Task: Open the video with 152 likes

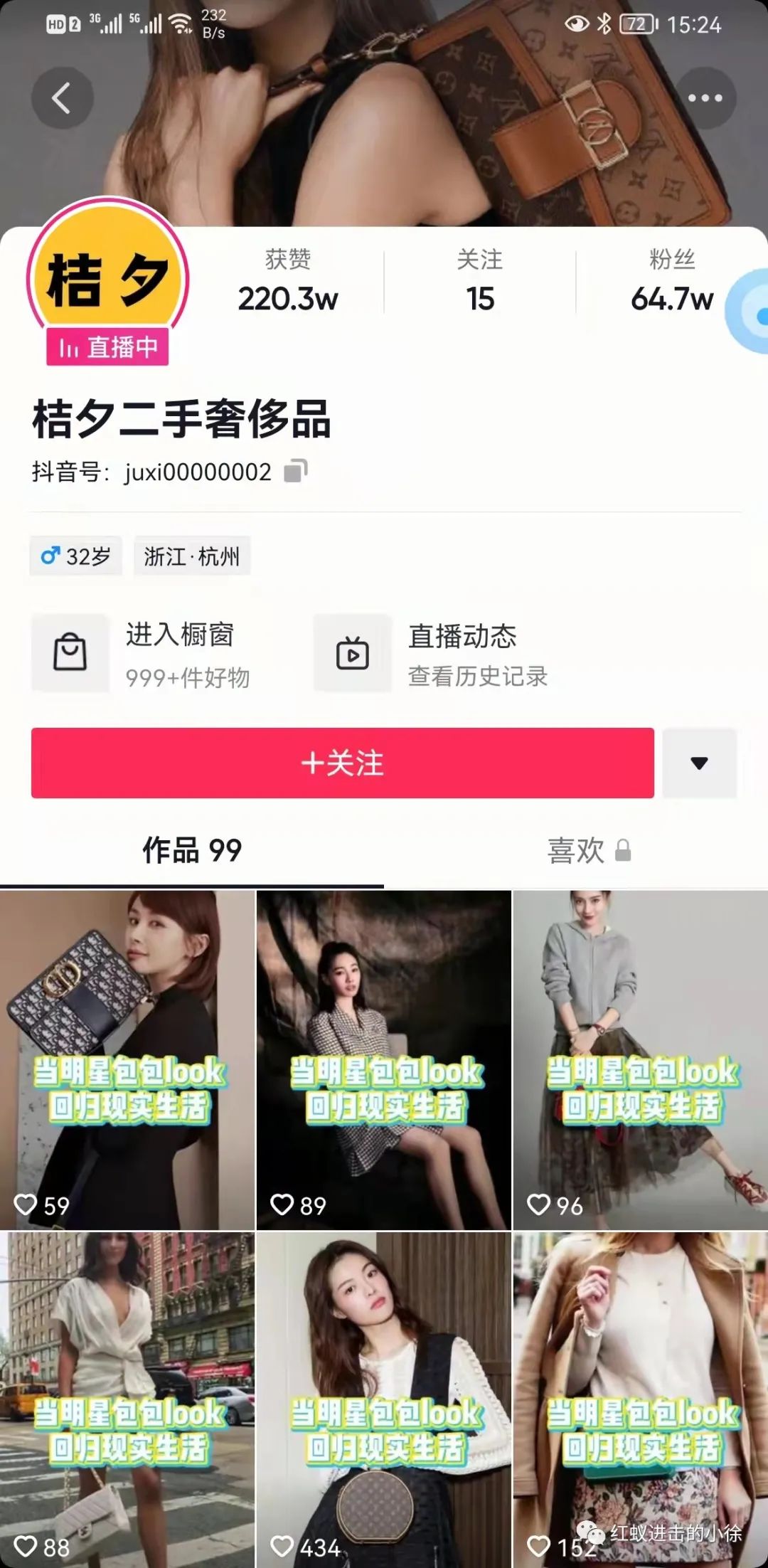Action: [x=640, y=1402]
